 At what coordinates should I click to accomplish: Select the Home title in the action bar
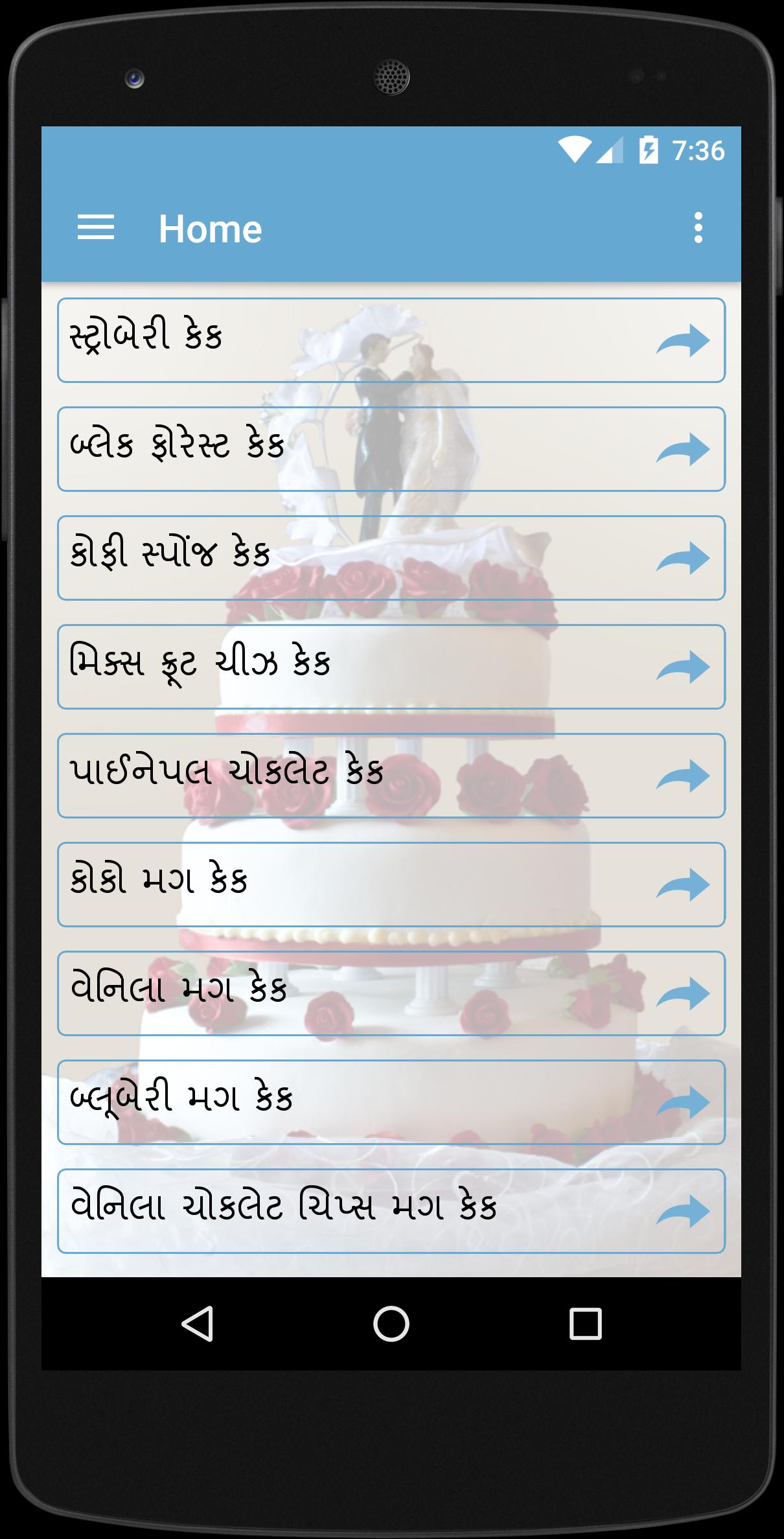pyautogui.click(x=211, y=228)
